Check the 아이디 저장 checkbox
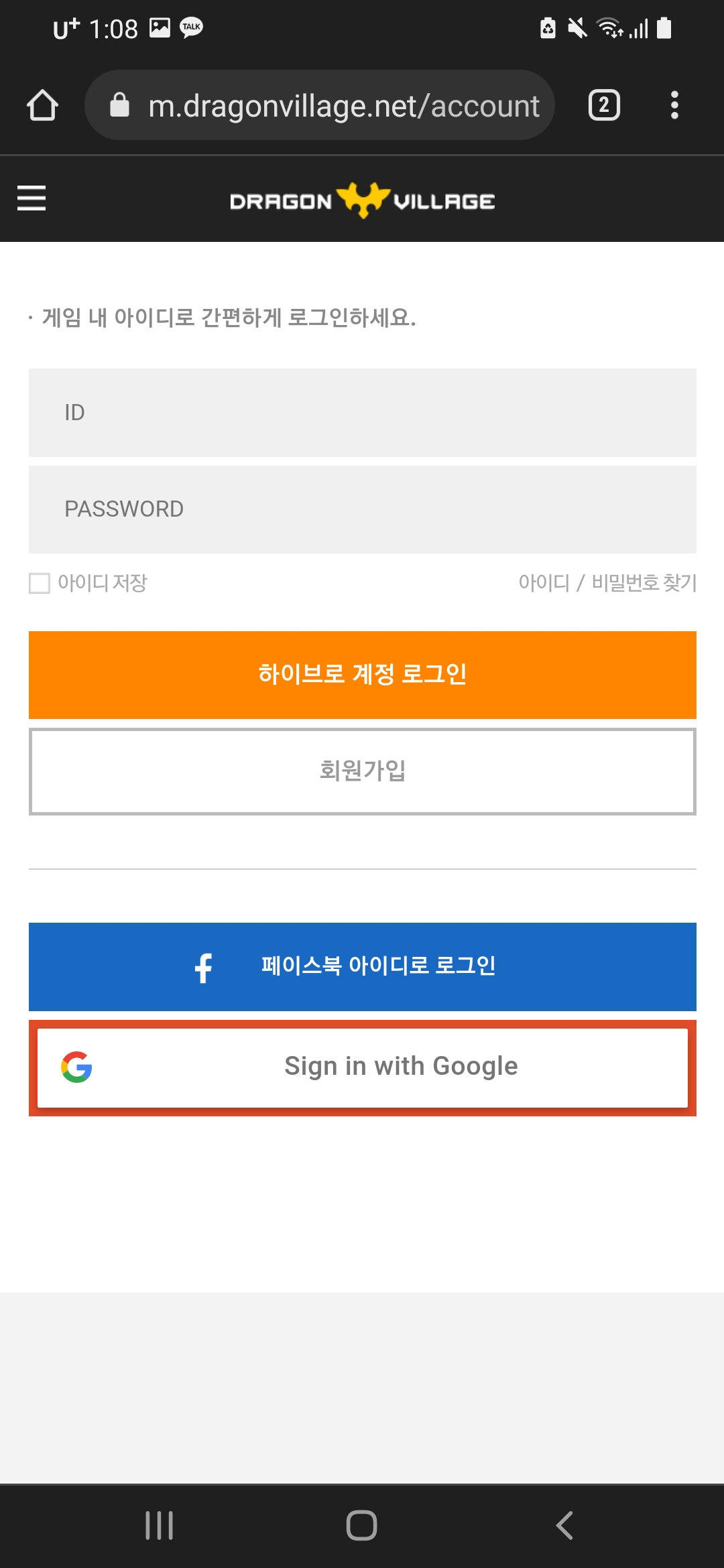The width and height of the screenshot is (724, 1568). click(40, 583)
